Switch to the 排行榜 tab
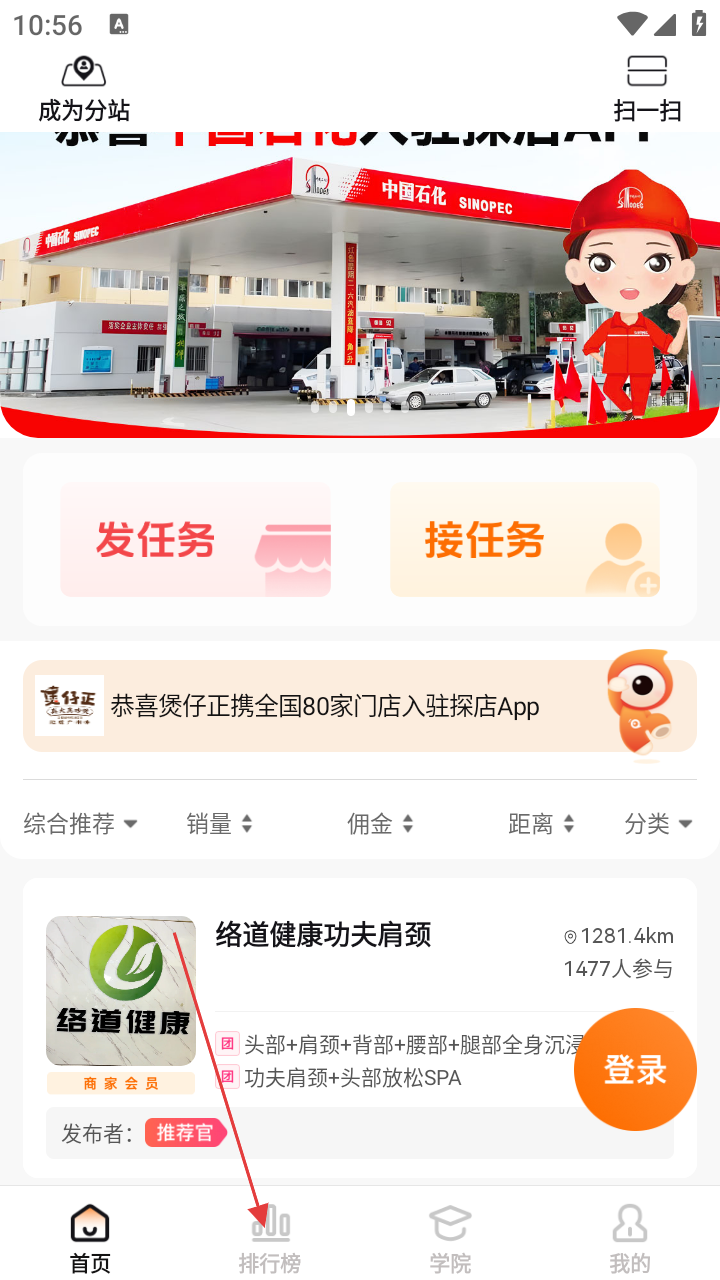The width and height of the screenshot is (720, 1280). point(270,1238)
